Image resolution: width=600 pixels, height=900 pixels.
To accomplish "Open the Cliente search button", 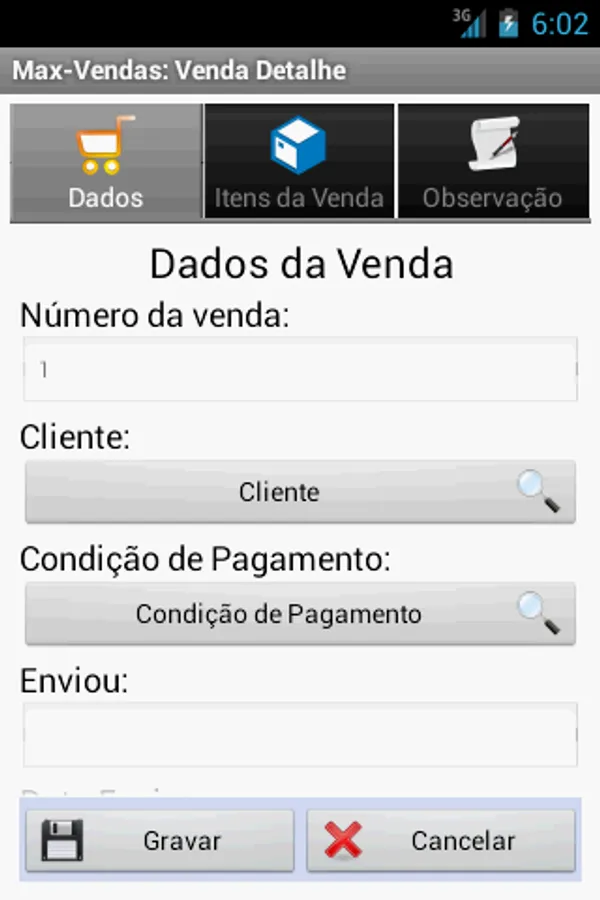I will [x=300, y=492].
